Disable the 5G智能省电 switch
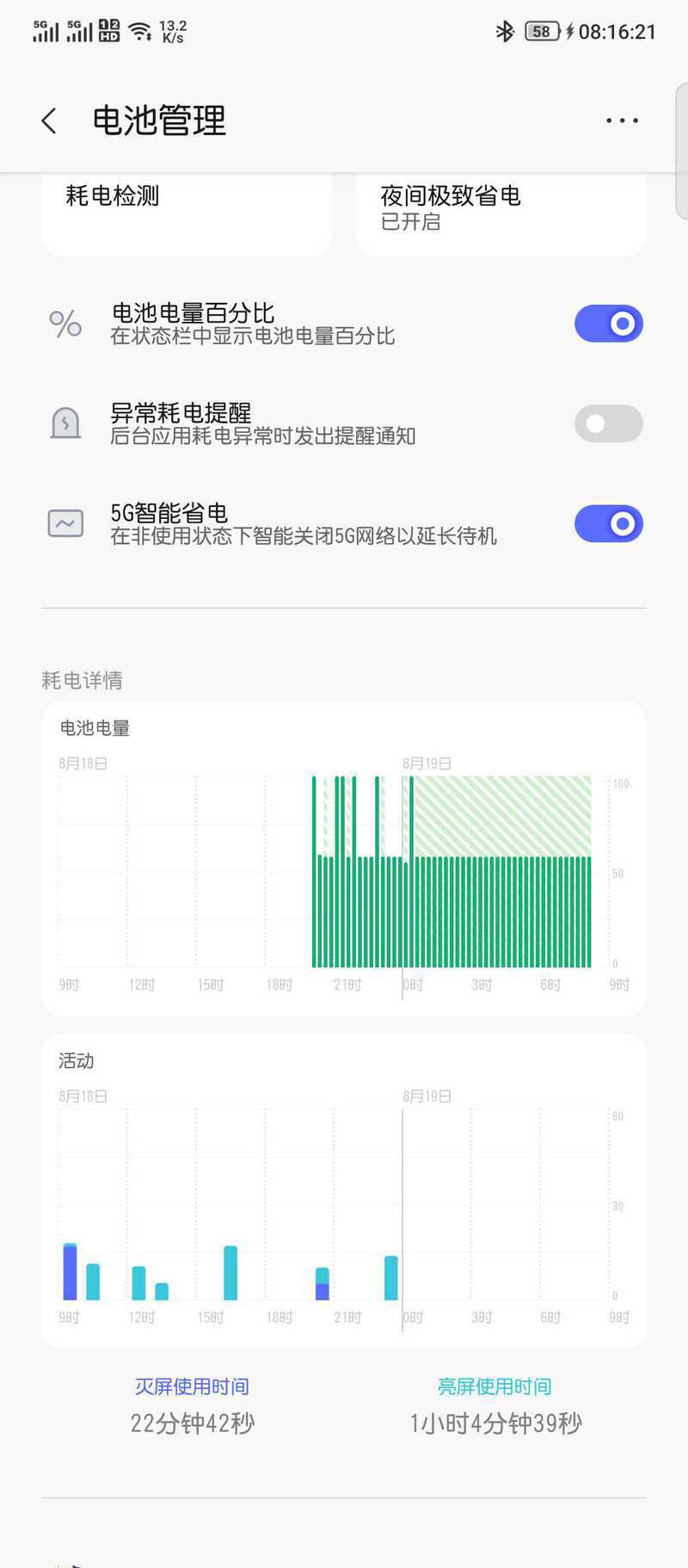Image resolution: width=688 pixels, height=1568 pixels. (x=609, y=523)
